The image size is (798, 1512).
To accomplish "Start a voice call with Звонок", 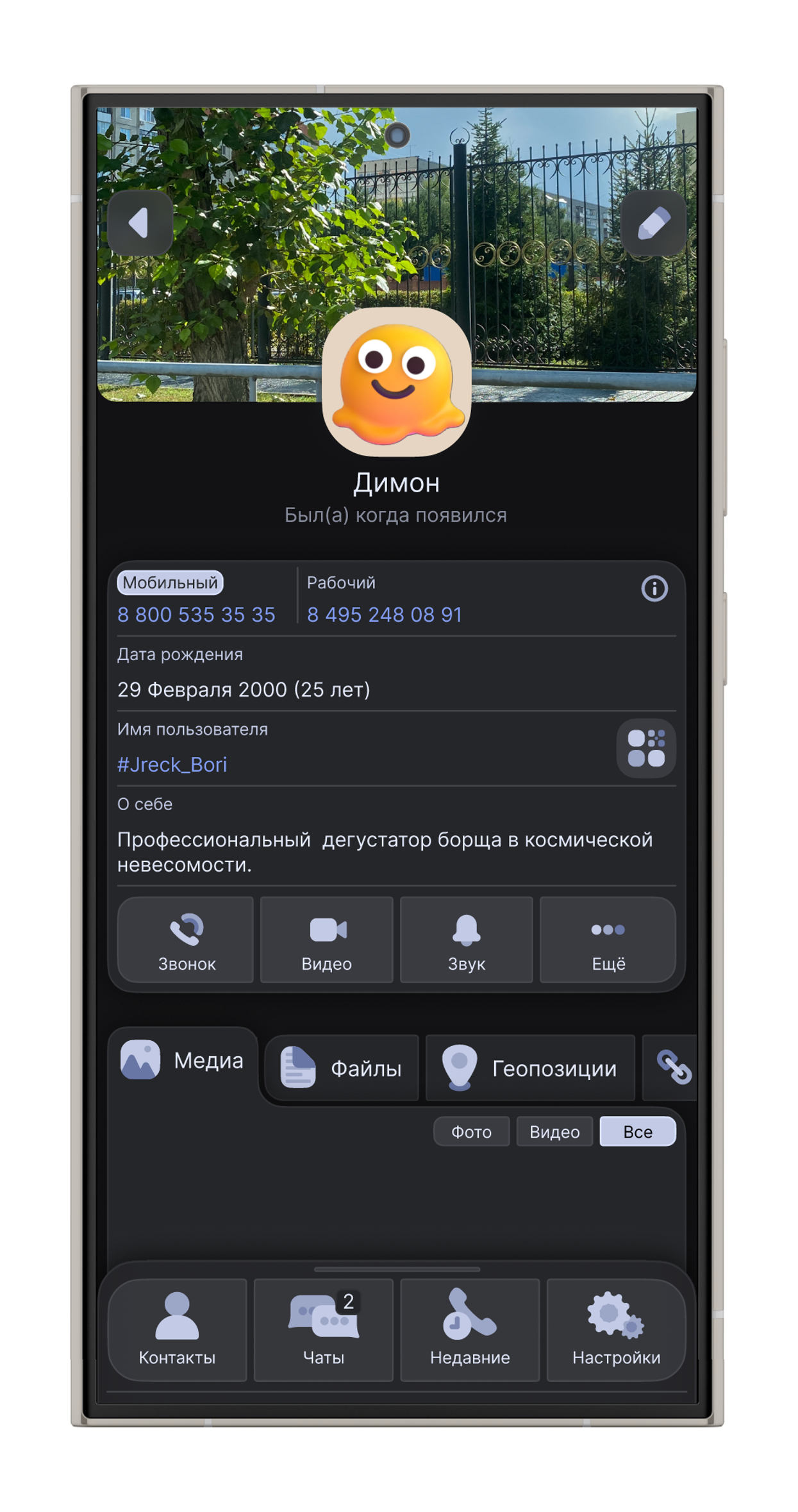I will pos(187,939).
